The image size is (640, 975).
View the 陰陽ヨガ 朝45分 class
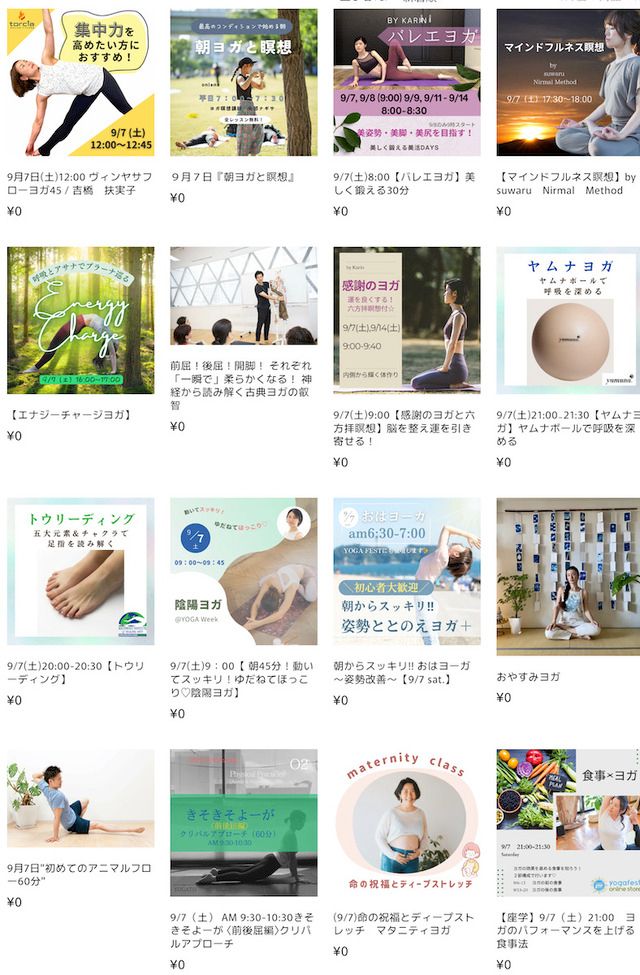click(x=244, y=571)
